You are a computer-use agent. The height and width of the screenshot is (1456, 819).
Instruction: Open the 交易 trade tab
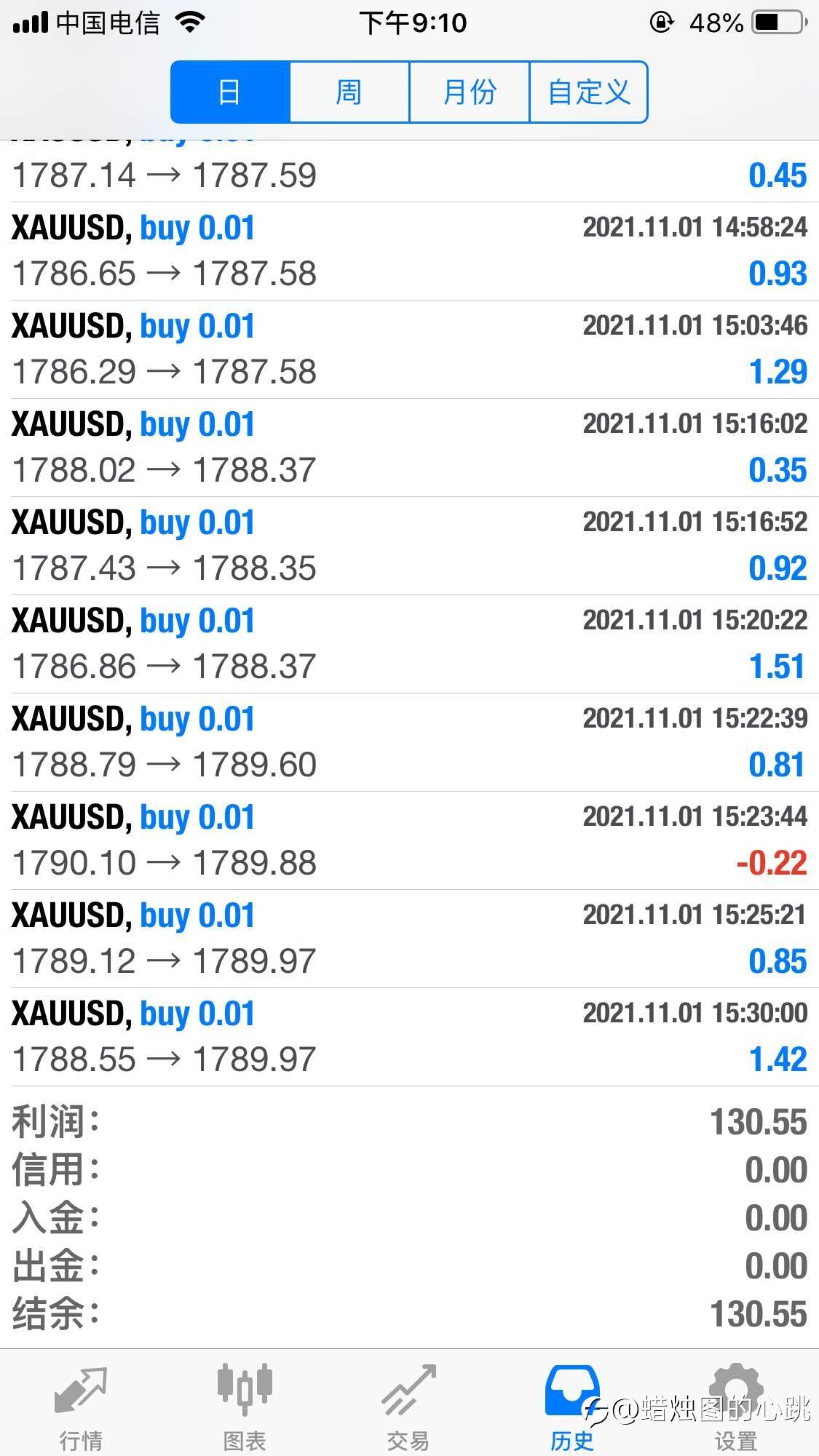click(x=408, y=1407)
